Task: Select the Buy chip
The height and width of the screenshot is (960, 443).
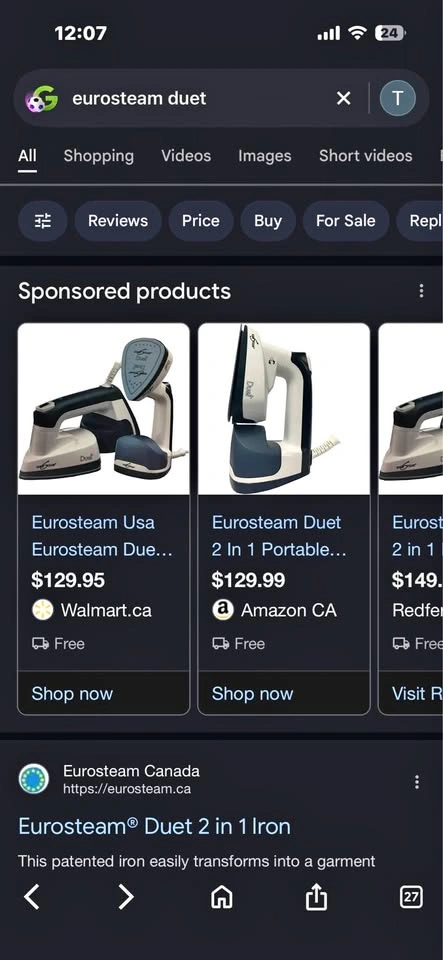Action: tap(268, 221)
